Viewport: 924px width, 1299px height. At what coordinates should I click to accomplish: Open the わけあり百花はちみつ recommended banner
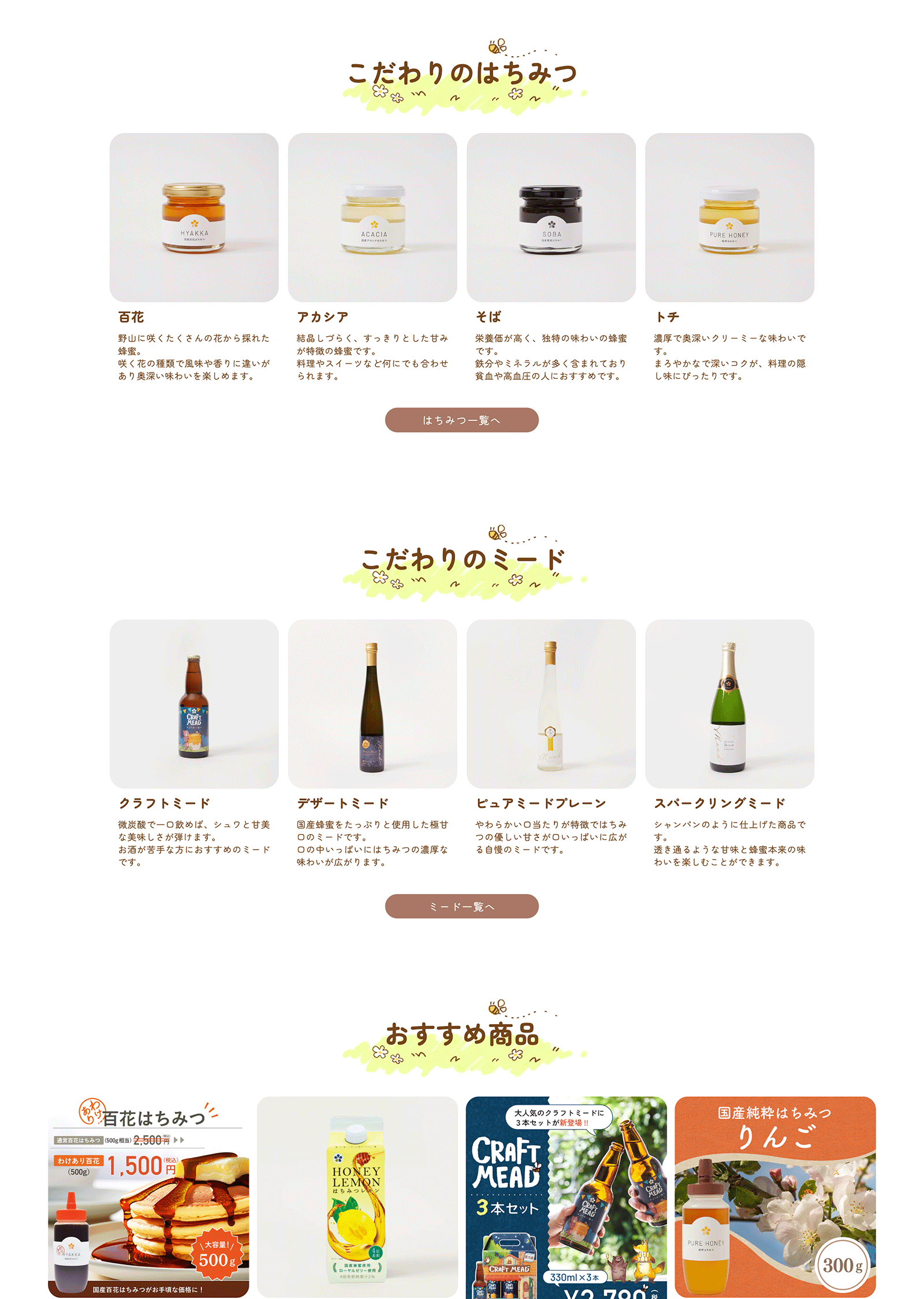click(148, 1197)
